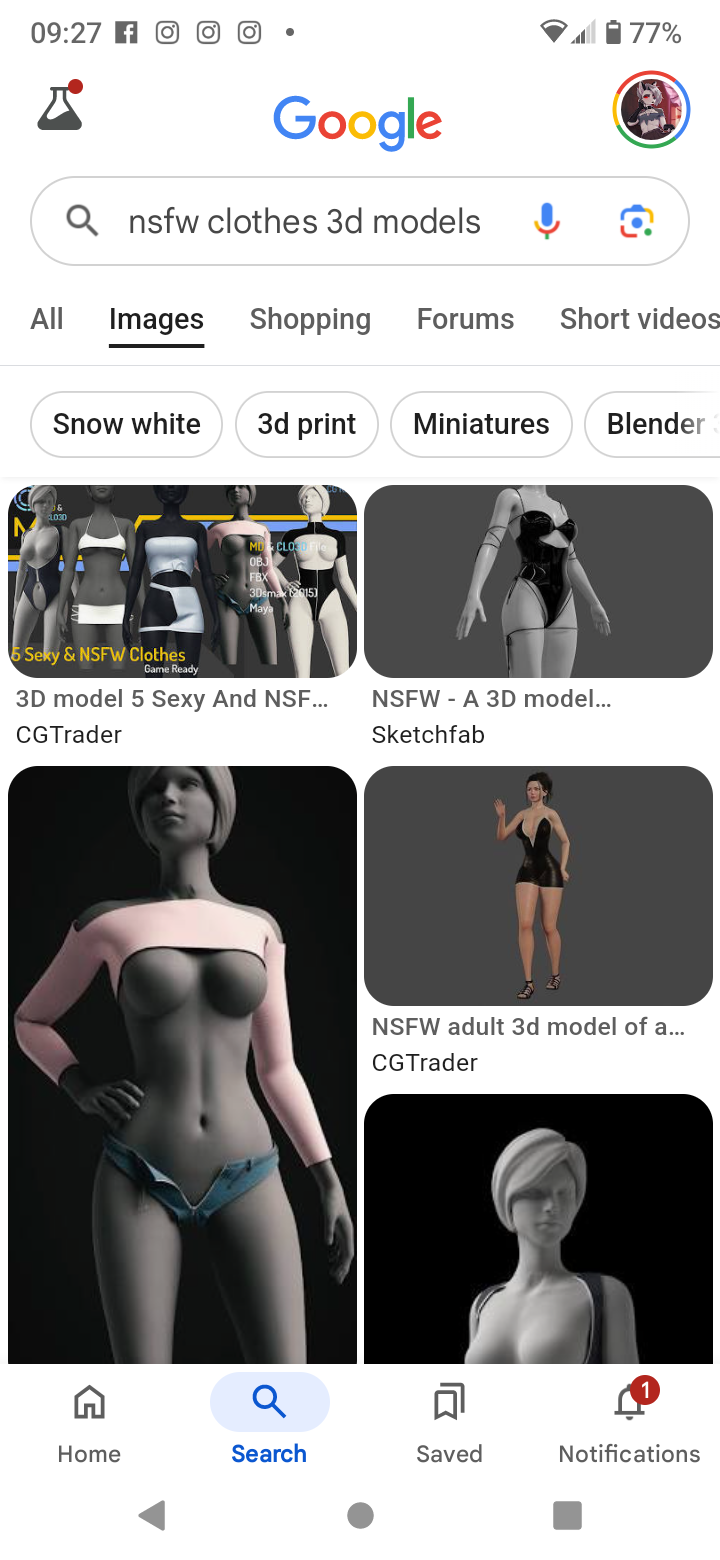Select the 3d print filter chip
The width and height of the screenshot is (720, 1560).
tap(307, 424)
